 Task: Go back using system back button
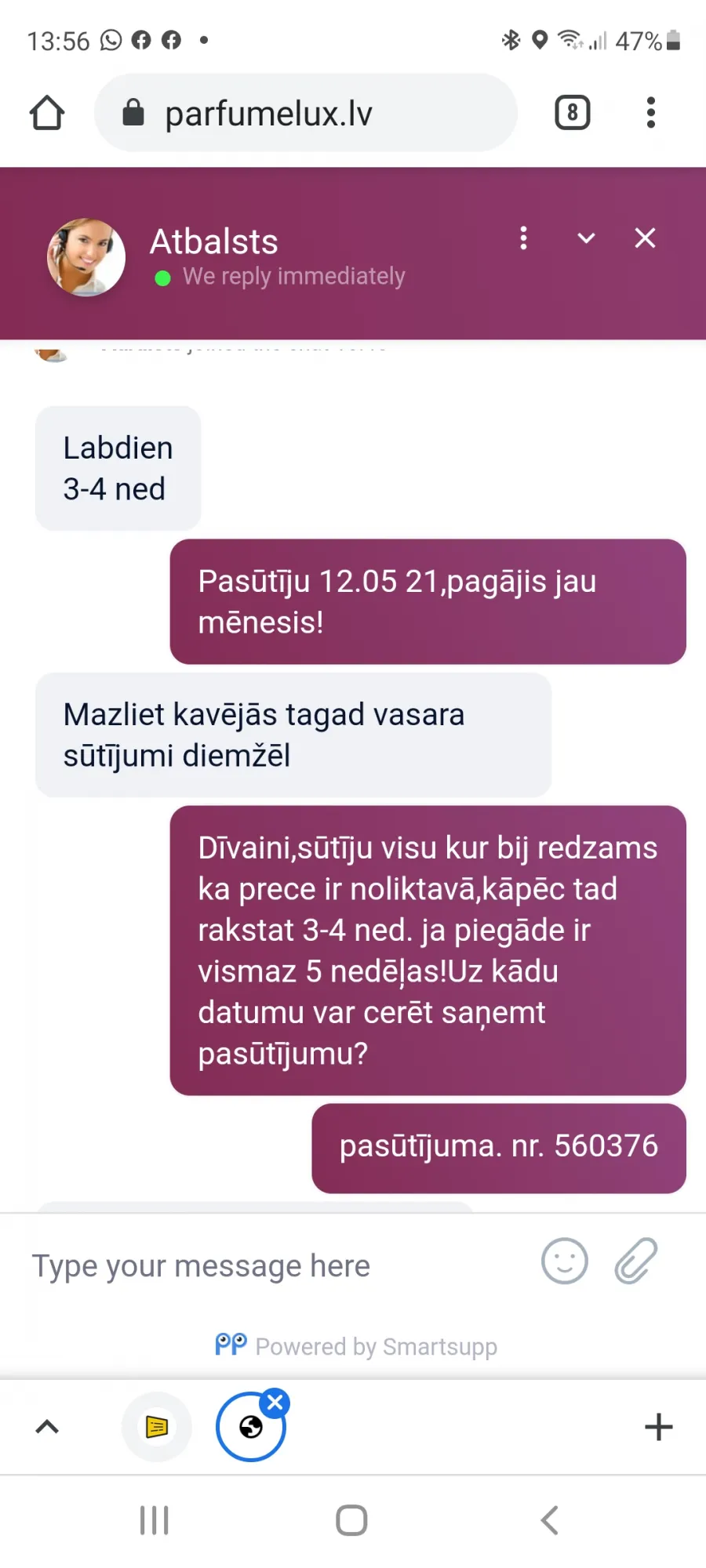pos(550,1520)
